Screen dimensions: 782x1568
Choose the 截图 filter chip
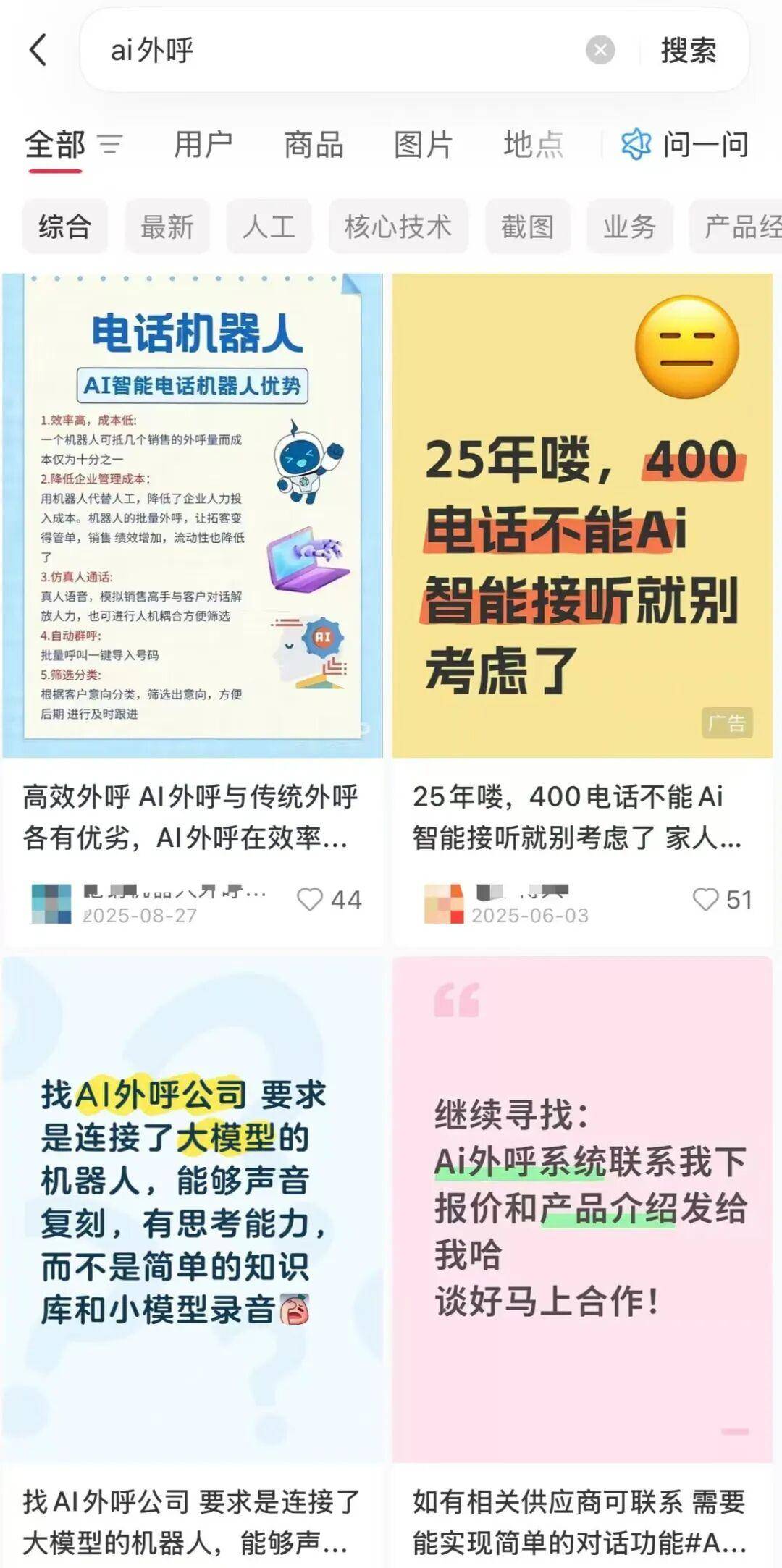[x=527, y=227]
